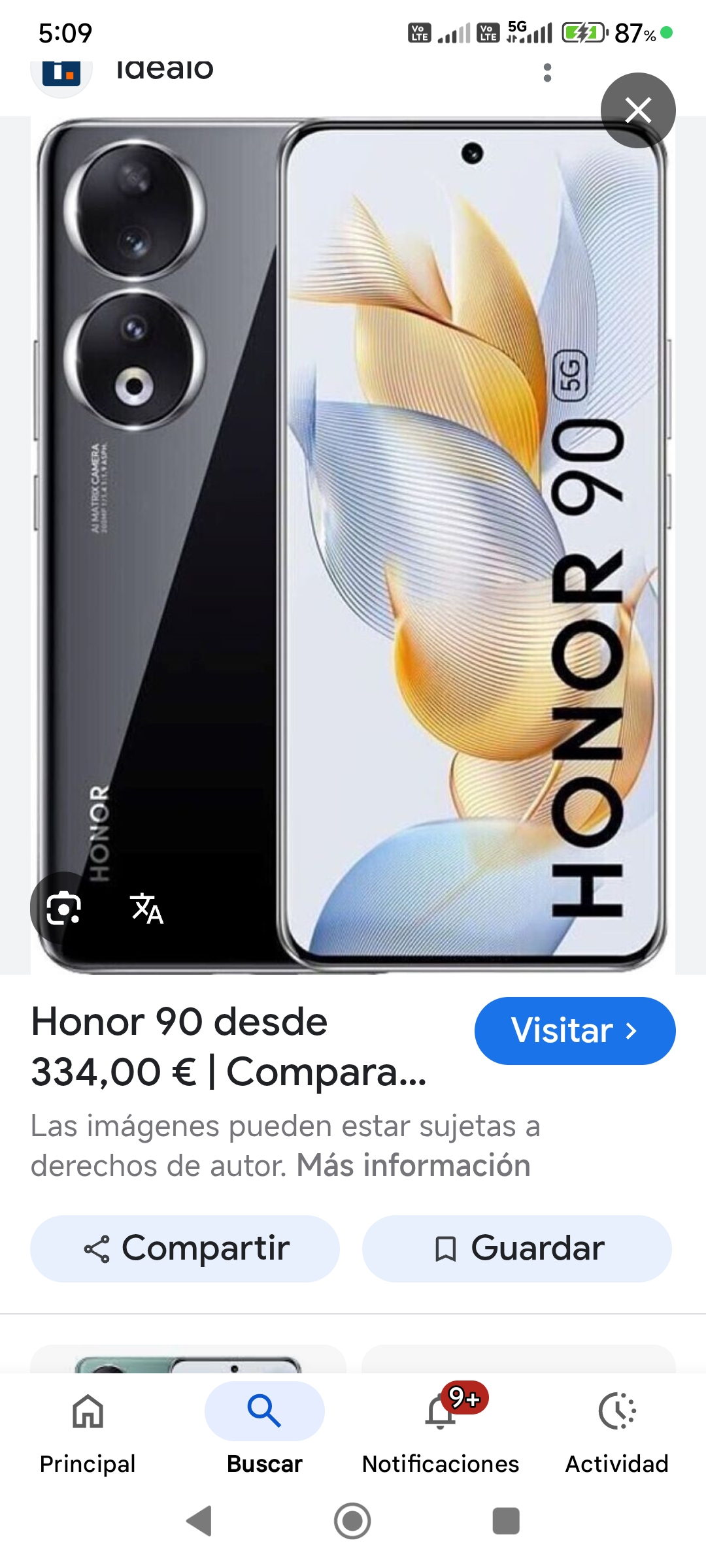Share this image via Compartir

click(x=185, y=1249)
